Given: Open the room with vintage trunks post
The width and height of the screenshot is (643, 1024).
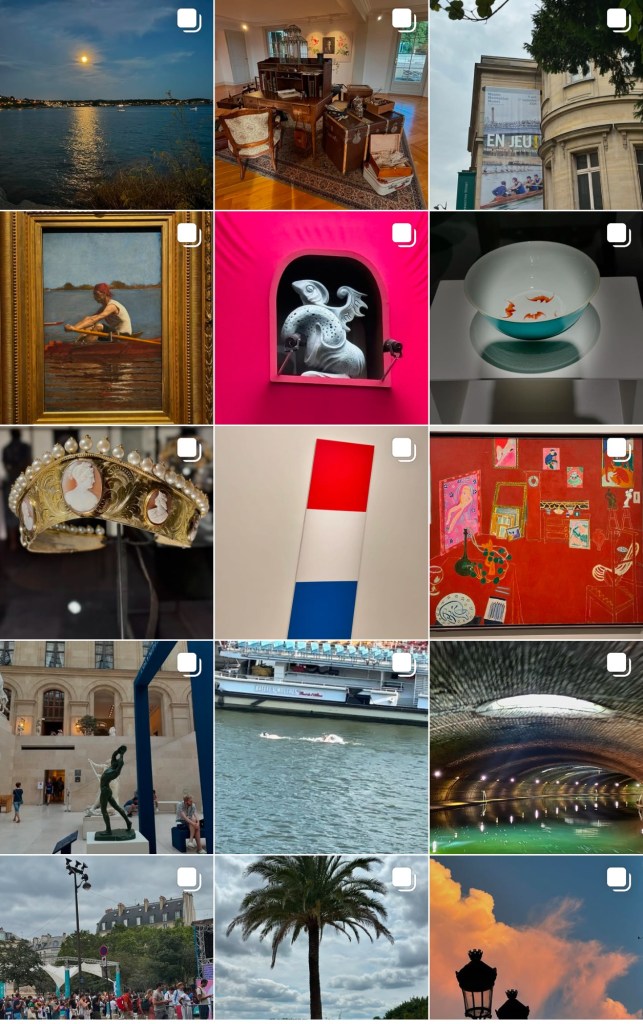Looking at the screenshot, I should click(321, 104).
